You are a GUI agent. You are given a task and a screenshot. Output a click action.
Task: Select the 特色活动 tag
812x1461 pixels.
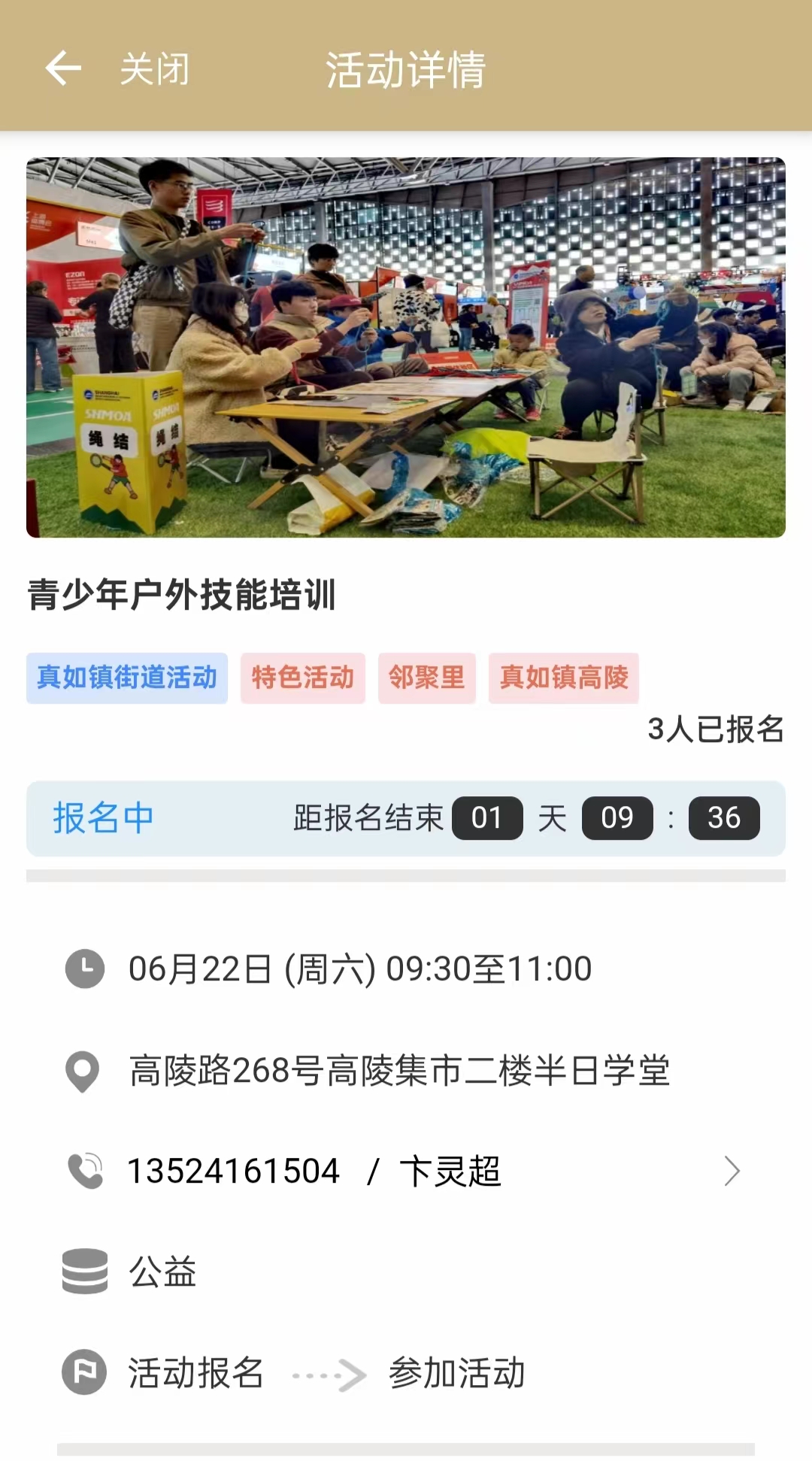(302, 677)
